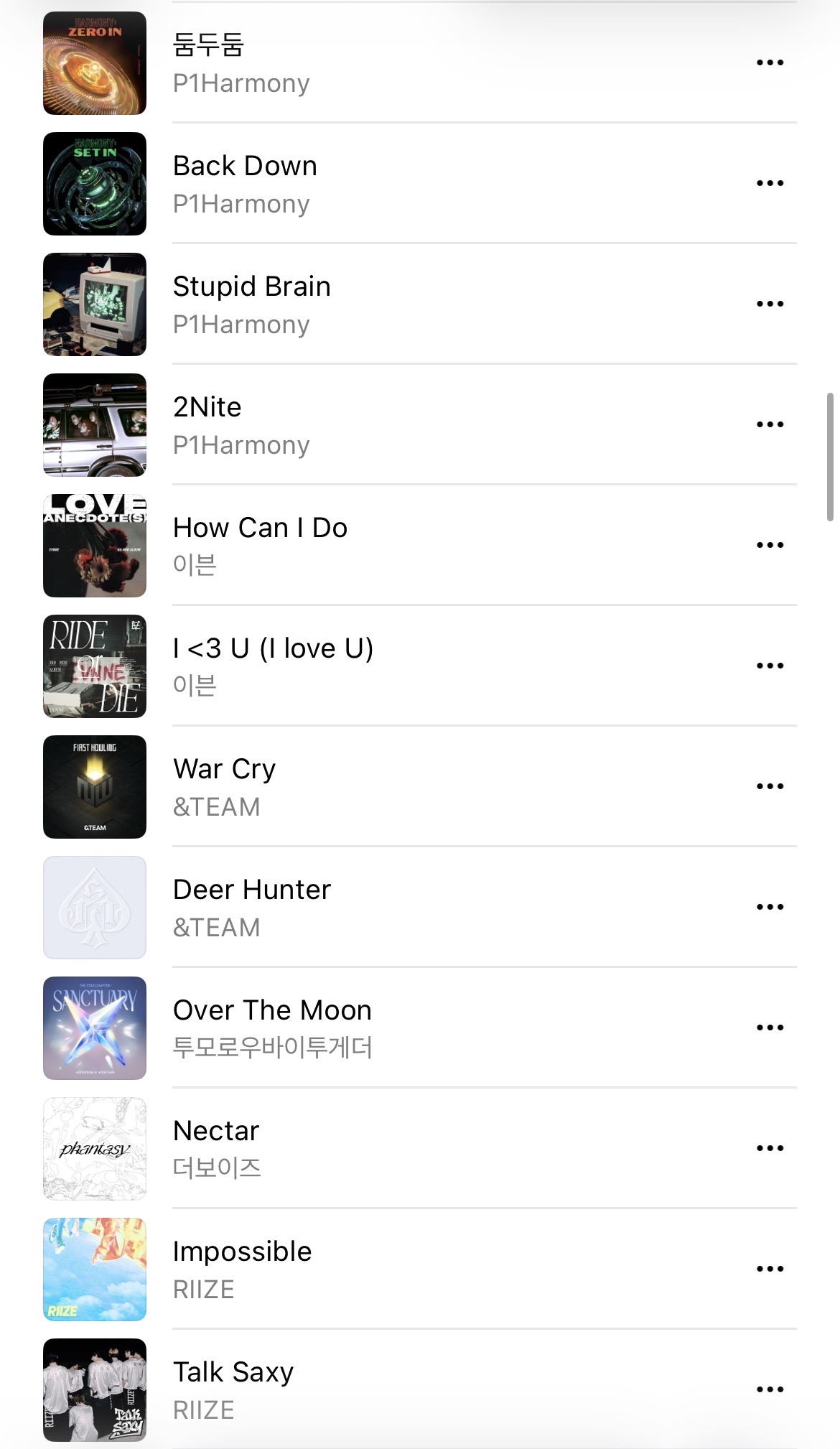The height and width of the screenshot is (1449, 840).
Task: Open more options for Impossible
Action: pos(770,1269)
